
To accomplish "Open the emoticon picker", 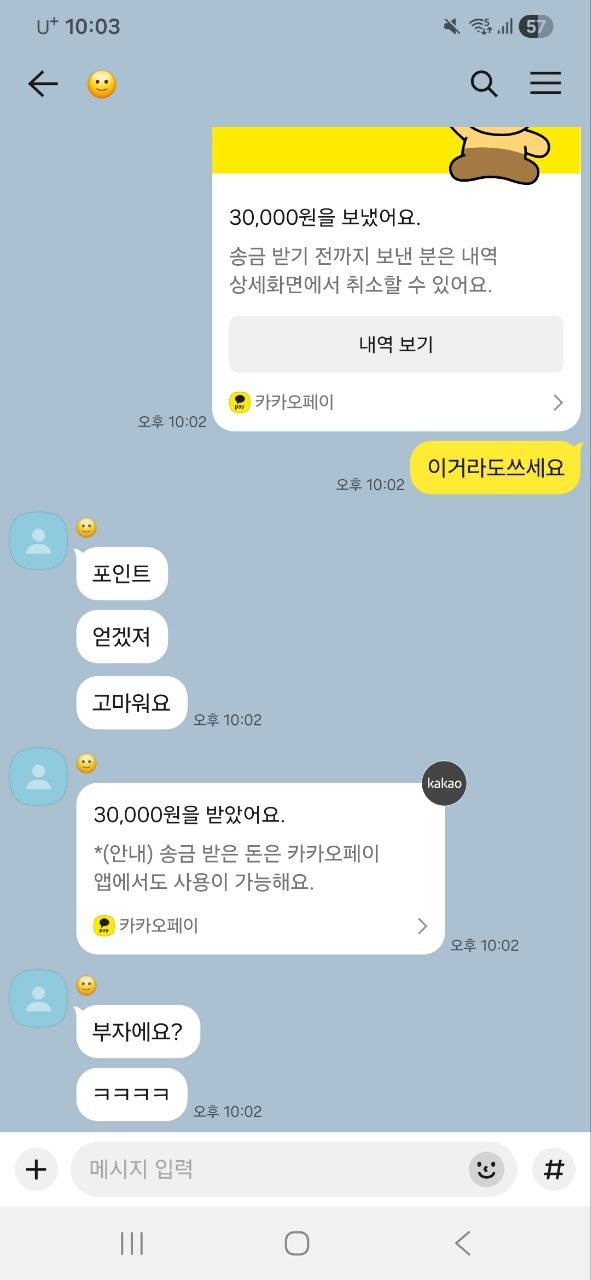I will [x=486, y=1169].
